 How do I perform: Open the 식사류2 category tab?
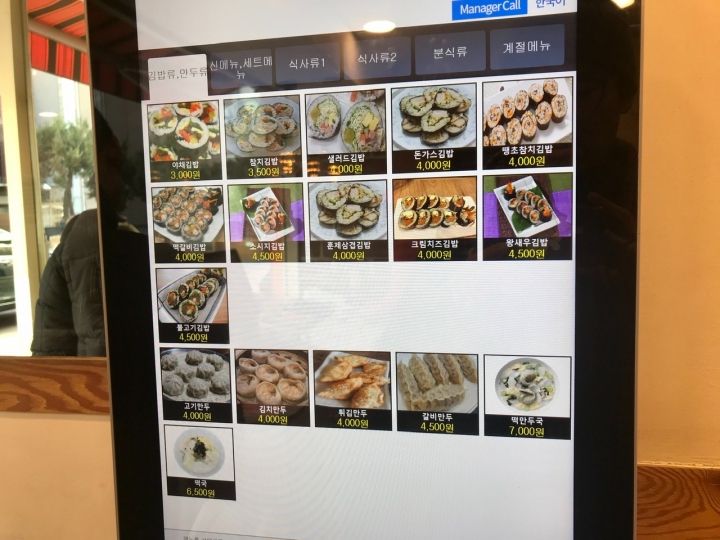click(x=377, y=58)
